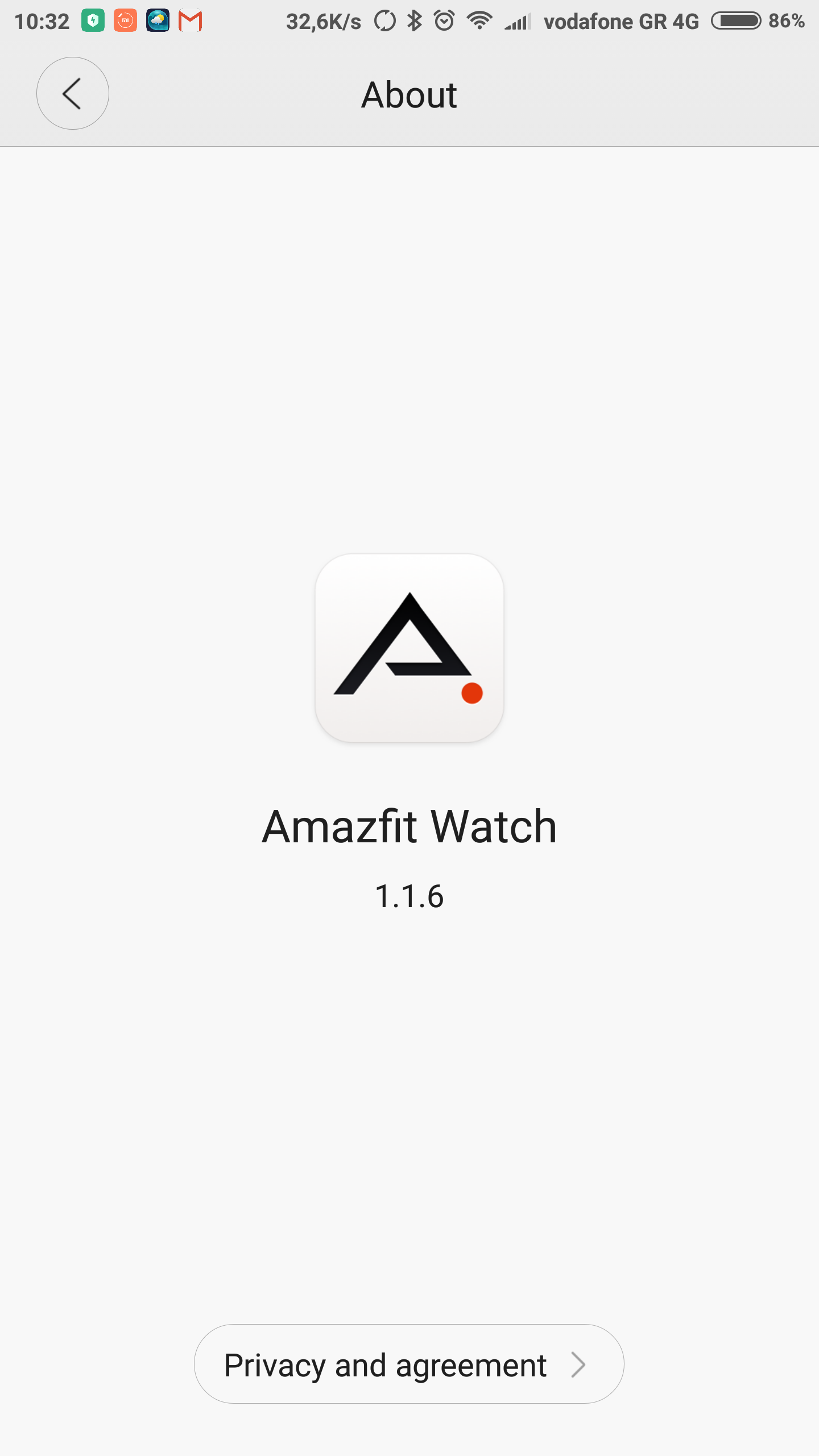Go back from the About screen
819x1456 pixels.
point(73,93)
